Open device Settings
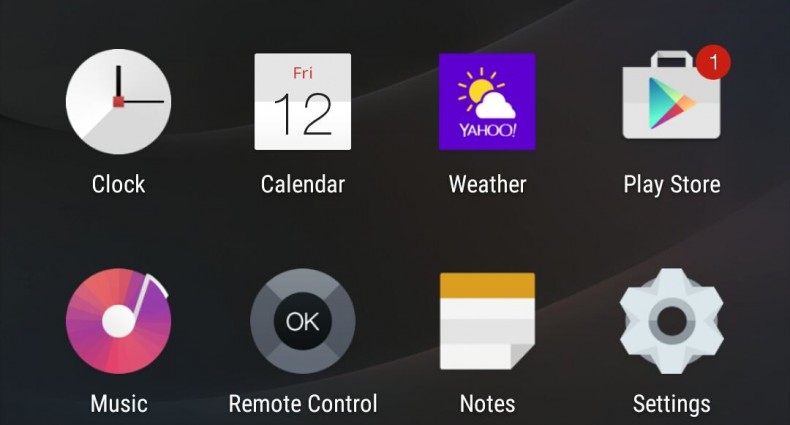The height and width of the screenshot is (425, 790). coord(671,321)
